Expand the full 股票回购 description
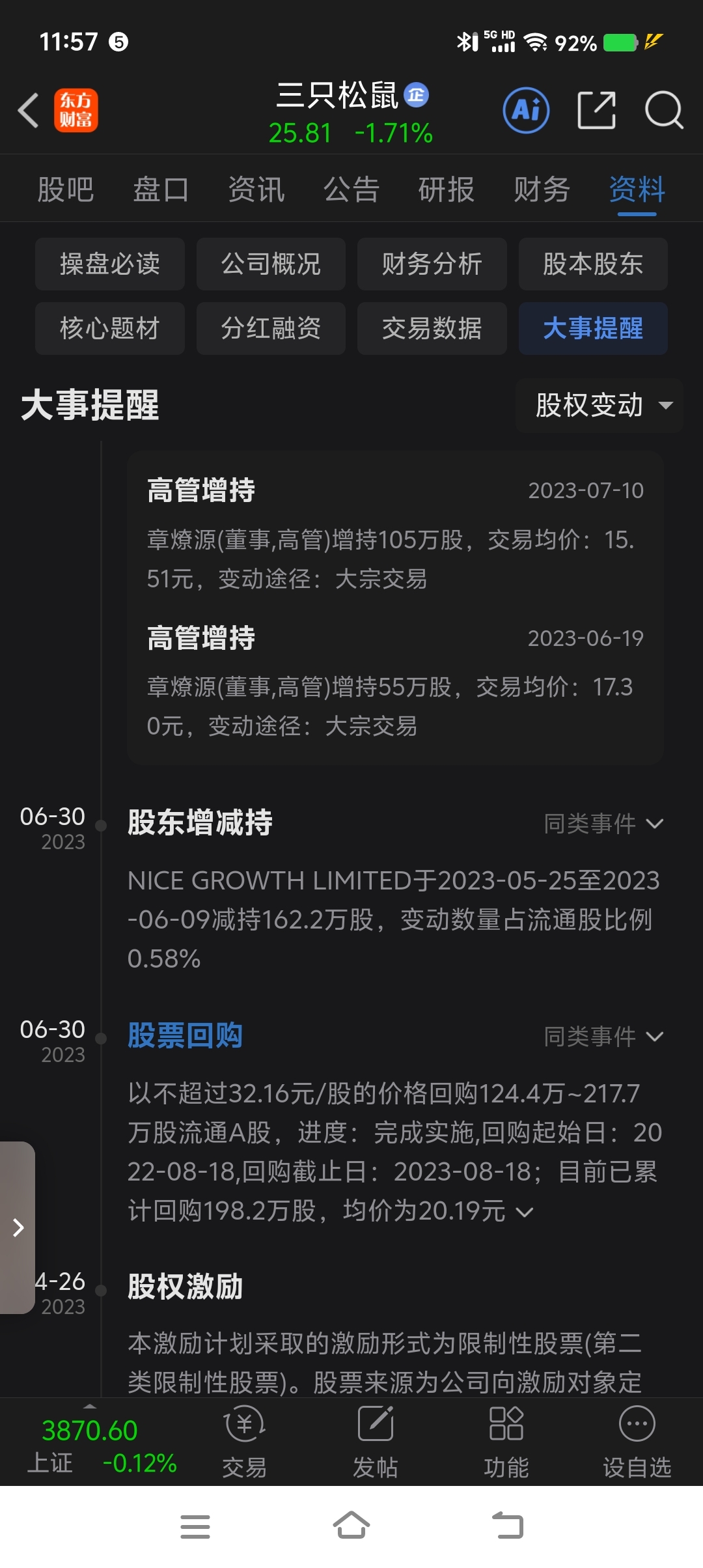Image resolution: width=703 pixels, height=1568 pixels. click(525, 1212)
